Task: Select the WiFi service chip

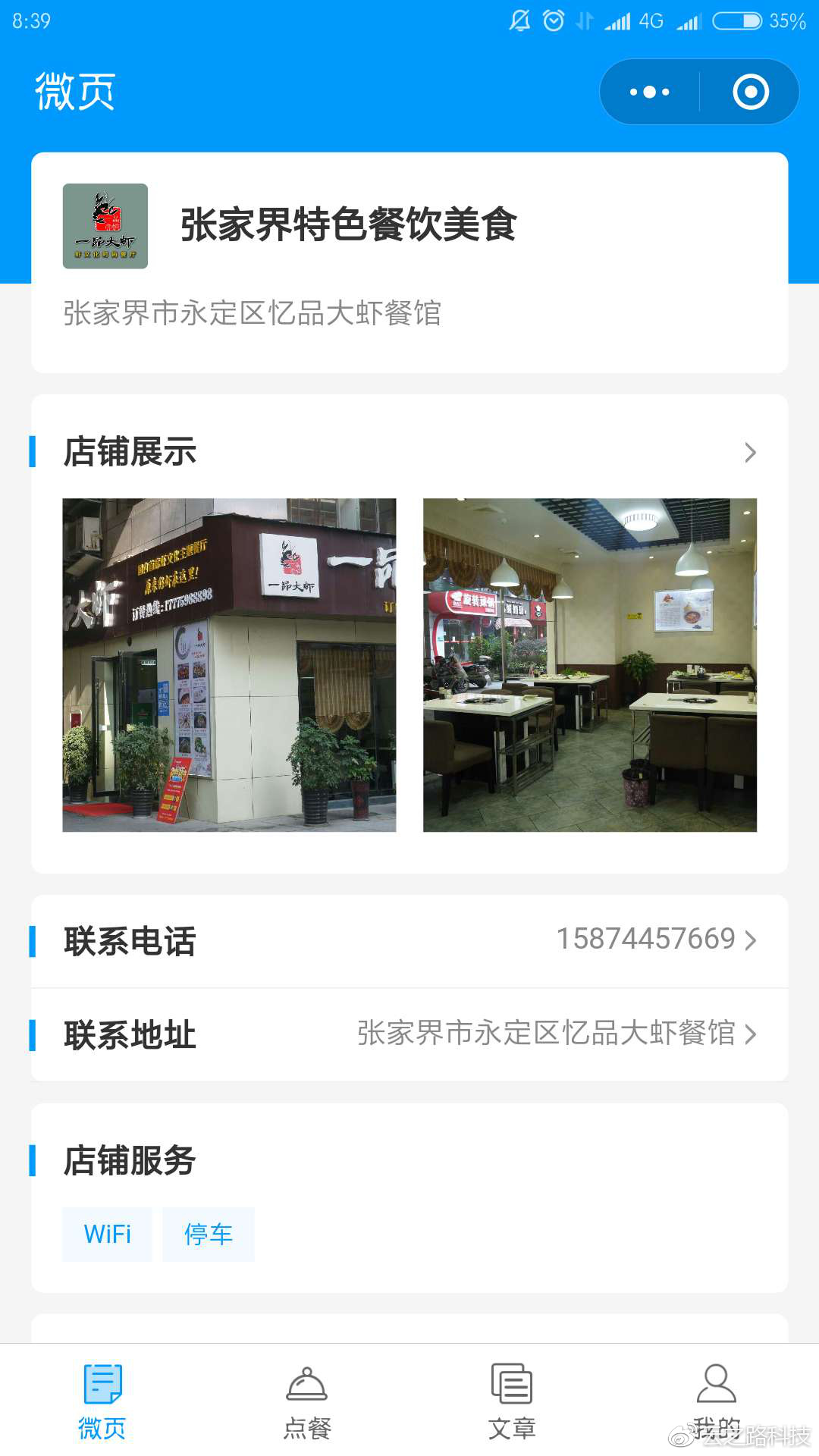Action: [107, 1235]
